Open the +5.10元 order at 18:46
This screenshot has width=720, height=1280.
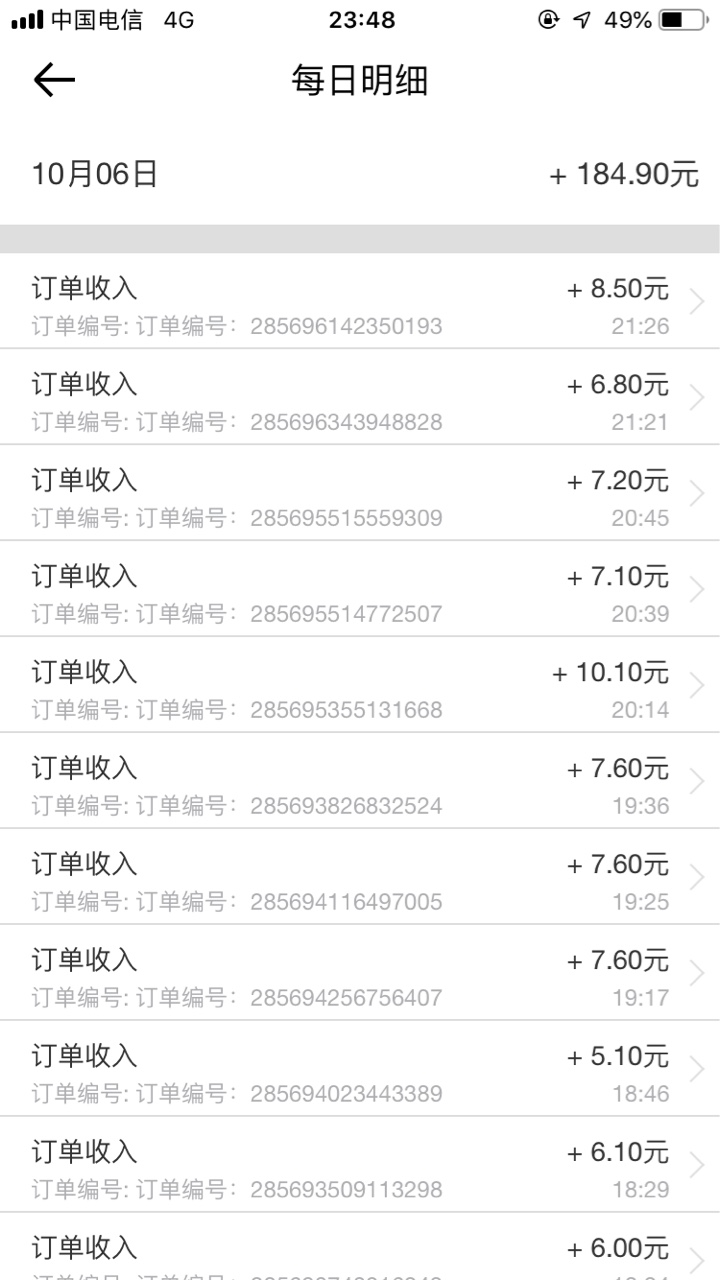point(360,1073)
